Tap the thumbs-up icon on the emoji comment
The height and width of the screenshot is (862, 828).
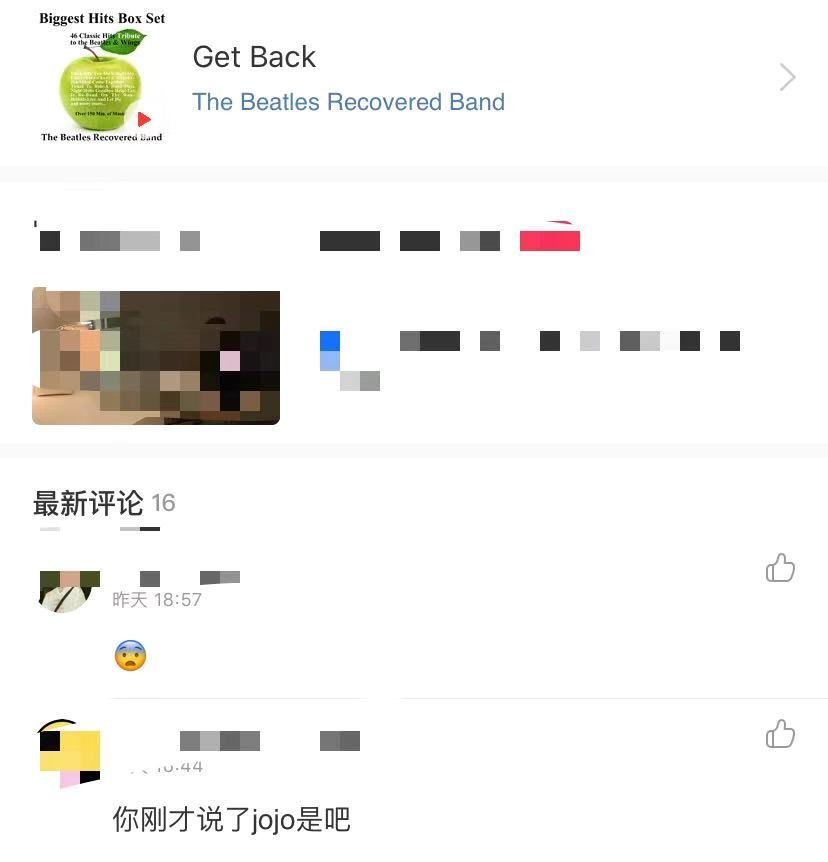click(780, 568)
